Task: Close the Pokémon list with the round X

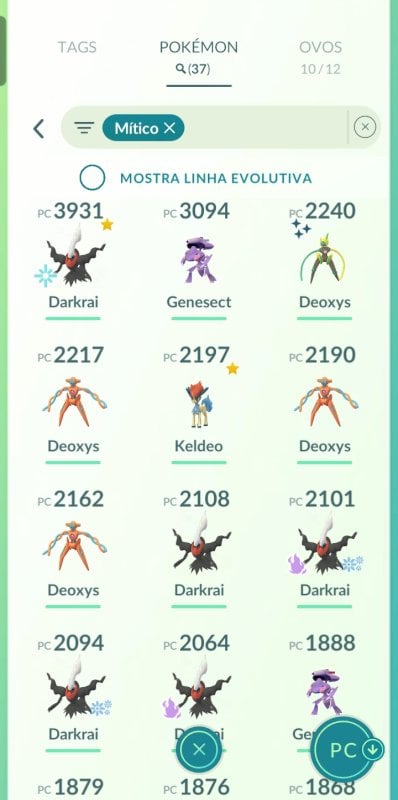Action: pyautogui.click(x=199, y=749)
